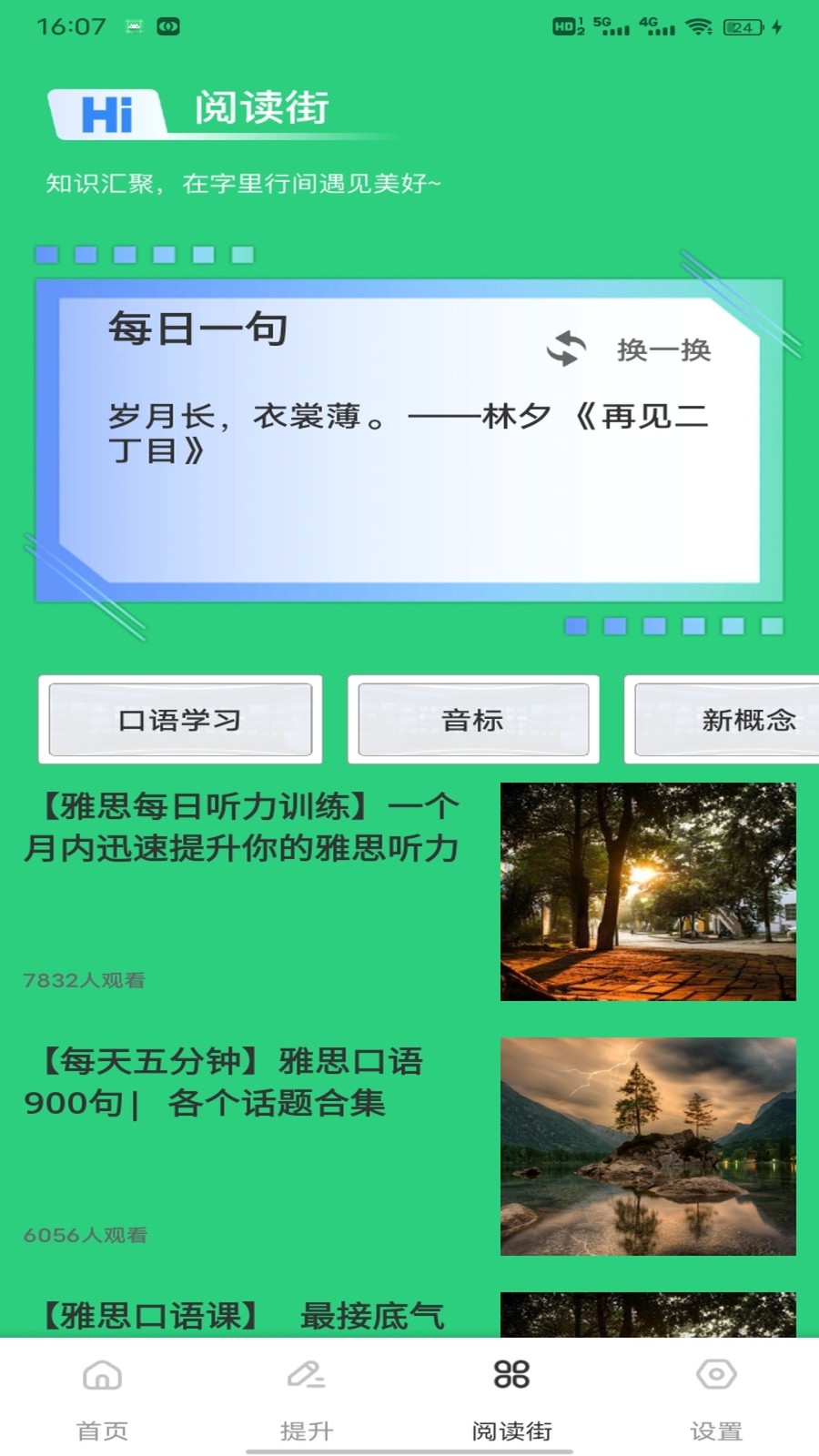Reveal more courses via 音标 selector
The image size is (819, 1456).
(x=473, y=720)
